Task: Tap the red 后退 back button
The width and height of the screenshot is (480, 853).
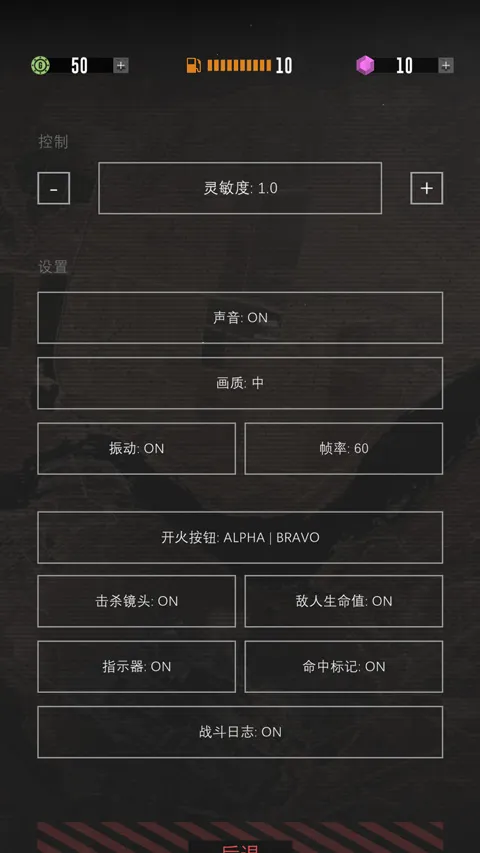Action: (240, 840)
